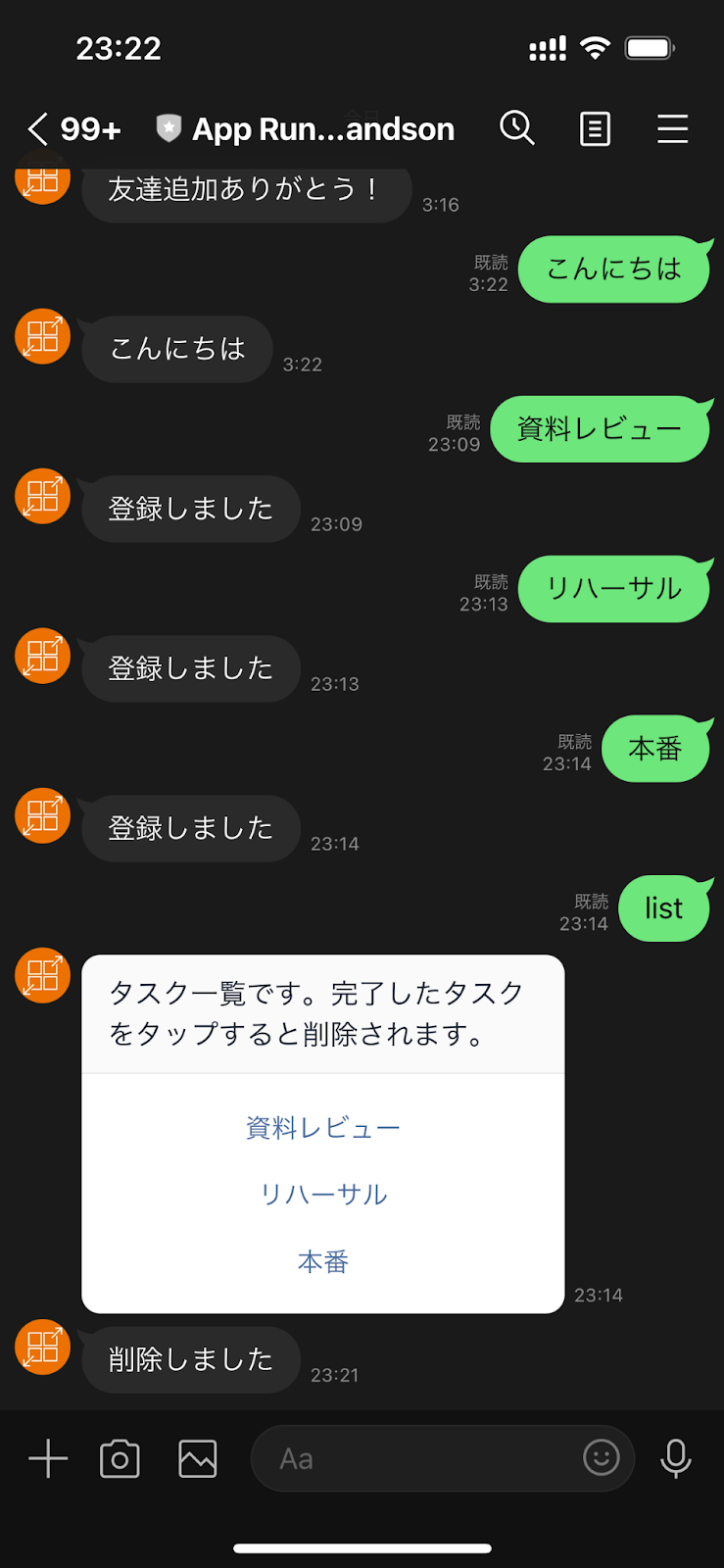Tap the こんにちは green message bubble
724x1568 pixels.
click(x=614, y=269)
